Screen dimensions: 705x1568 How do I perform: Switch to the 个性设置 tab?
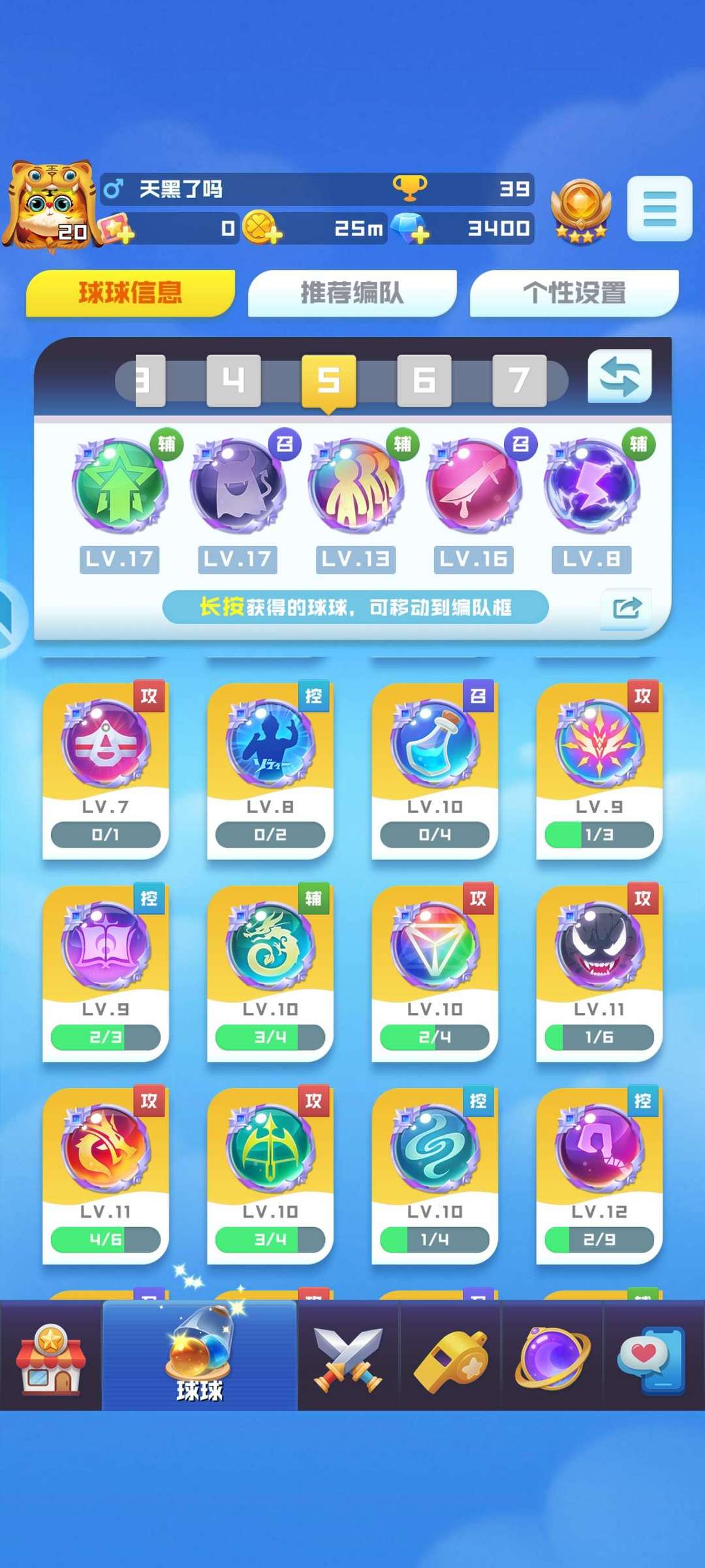[x=574, y=293]
